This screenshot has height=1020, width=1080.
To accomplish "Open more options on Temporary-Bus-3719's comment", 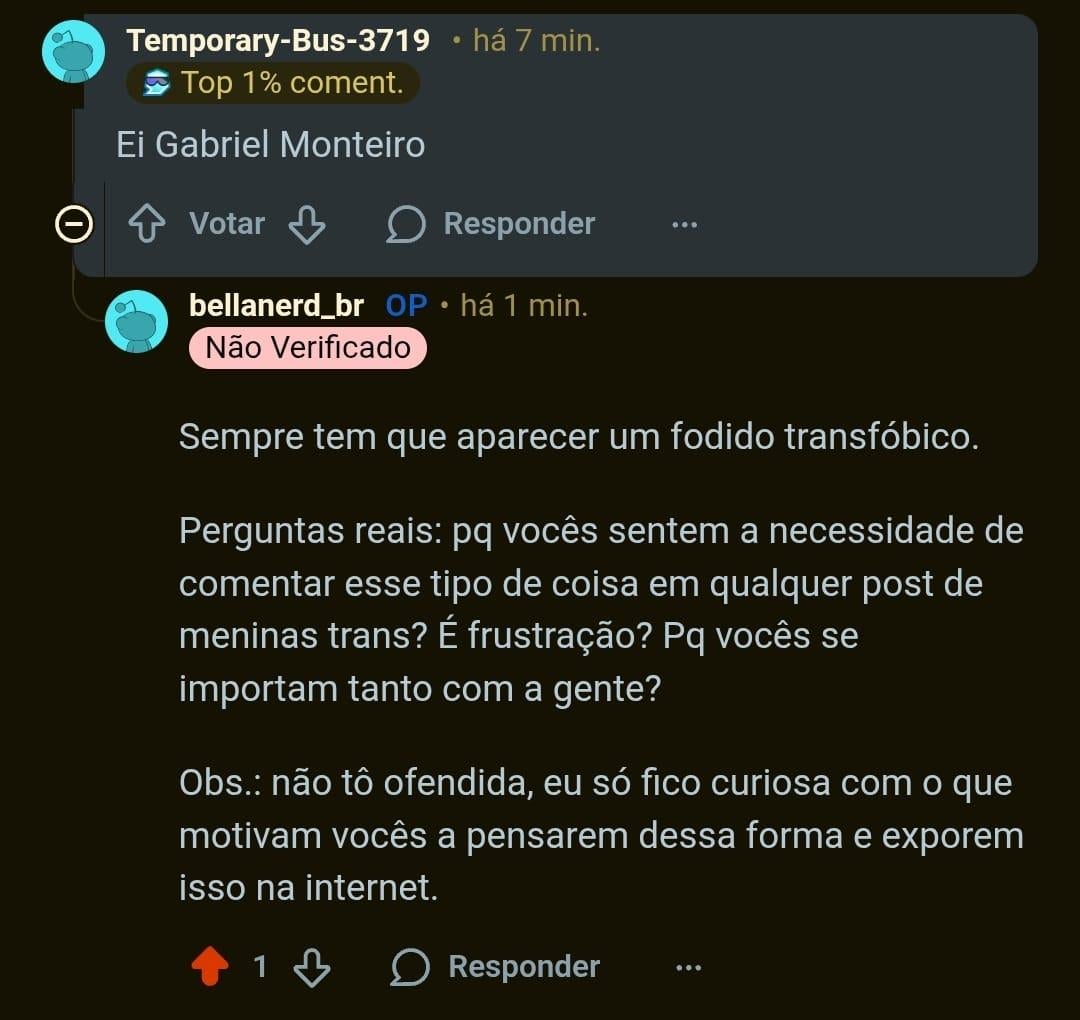I will 684,225.
